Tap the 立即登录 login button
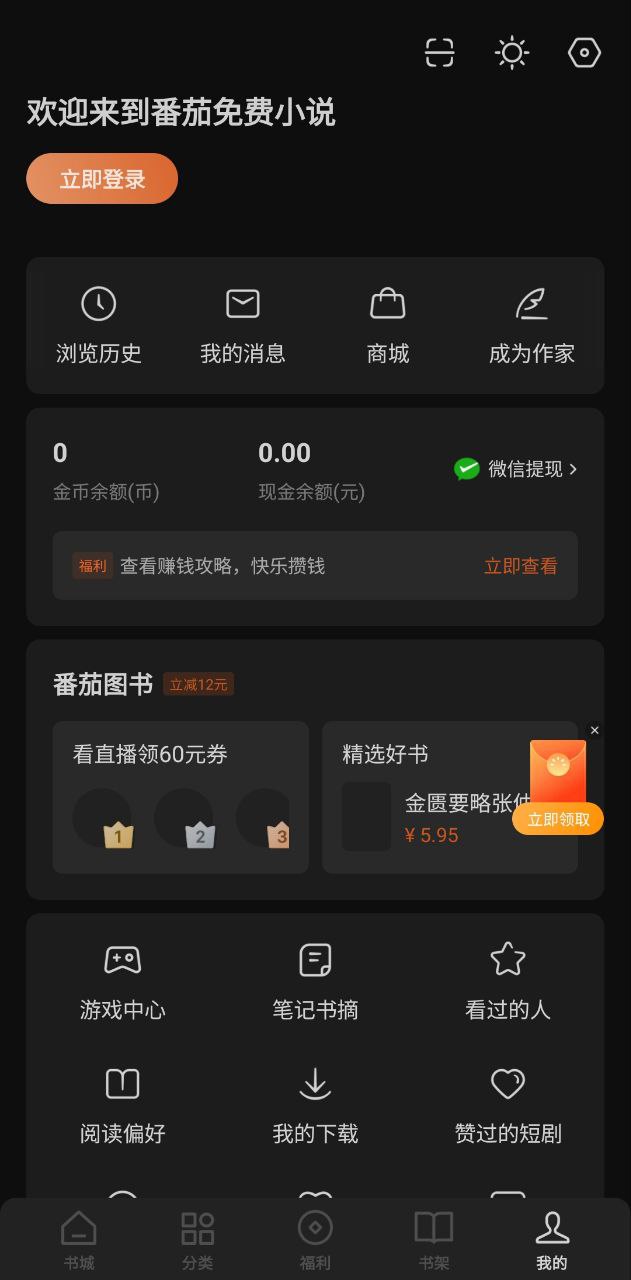Image resolution: width=631 pixels, height=1280 pixels. [102, 179]
